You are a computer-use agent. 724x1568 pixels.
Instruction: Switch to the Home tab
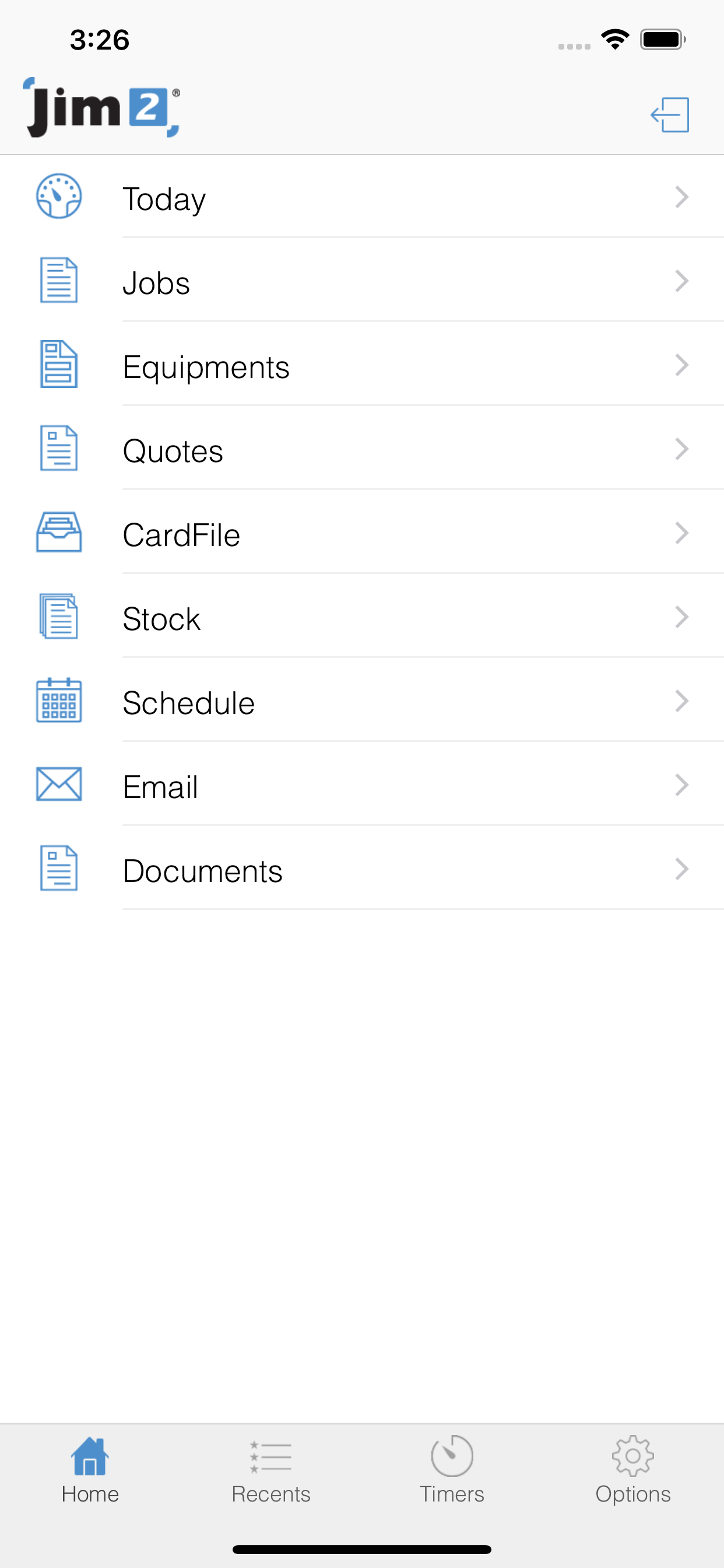click(90, 1470)
